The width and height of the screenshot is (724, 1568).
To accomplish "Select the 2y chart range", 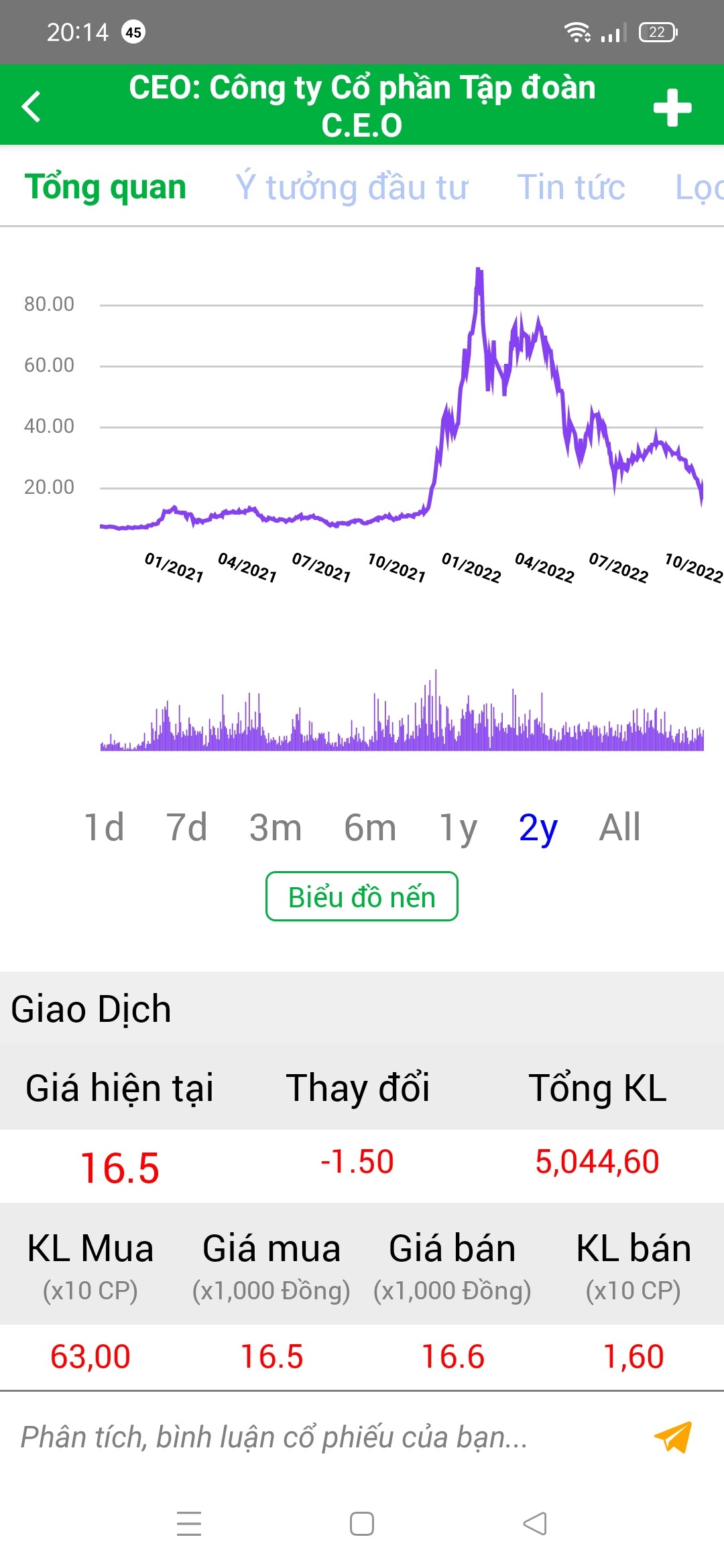I will click(538, 827).
